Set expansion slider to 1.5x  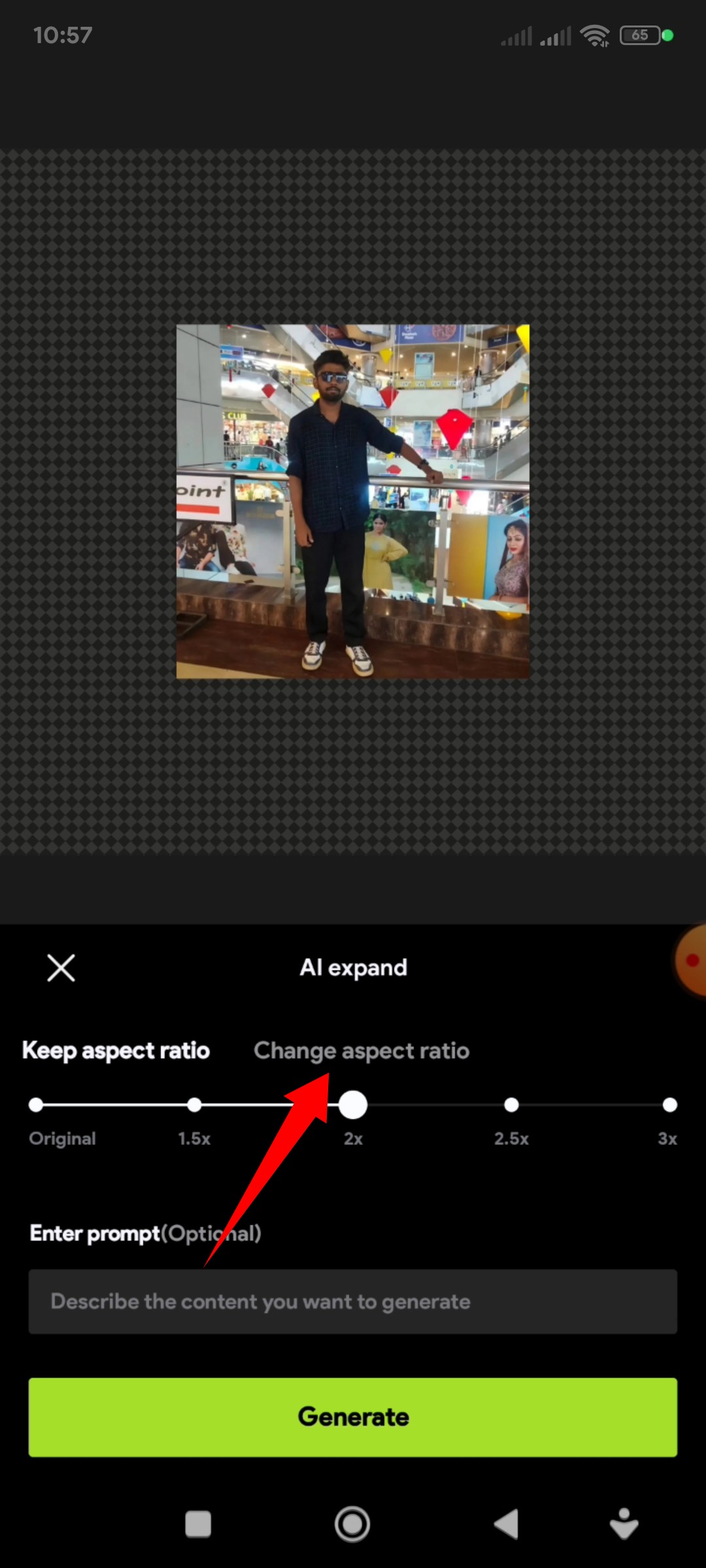click(194, 1105)
